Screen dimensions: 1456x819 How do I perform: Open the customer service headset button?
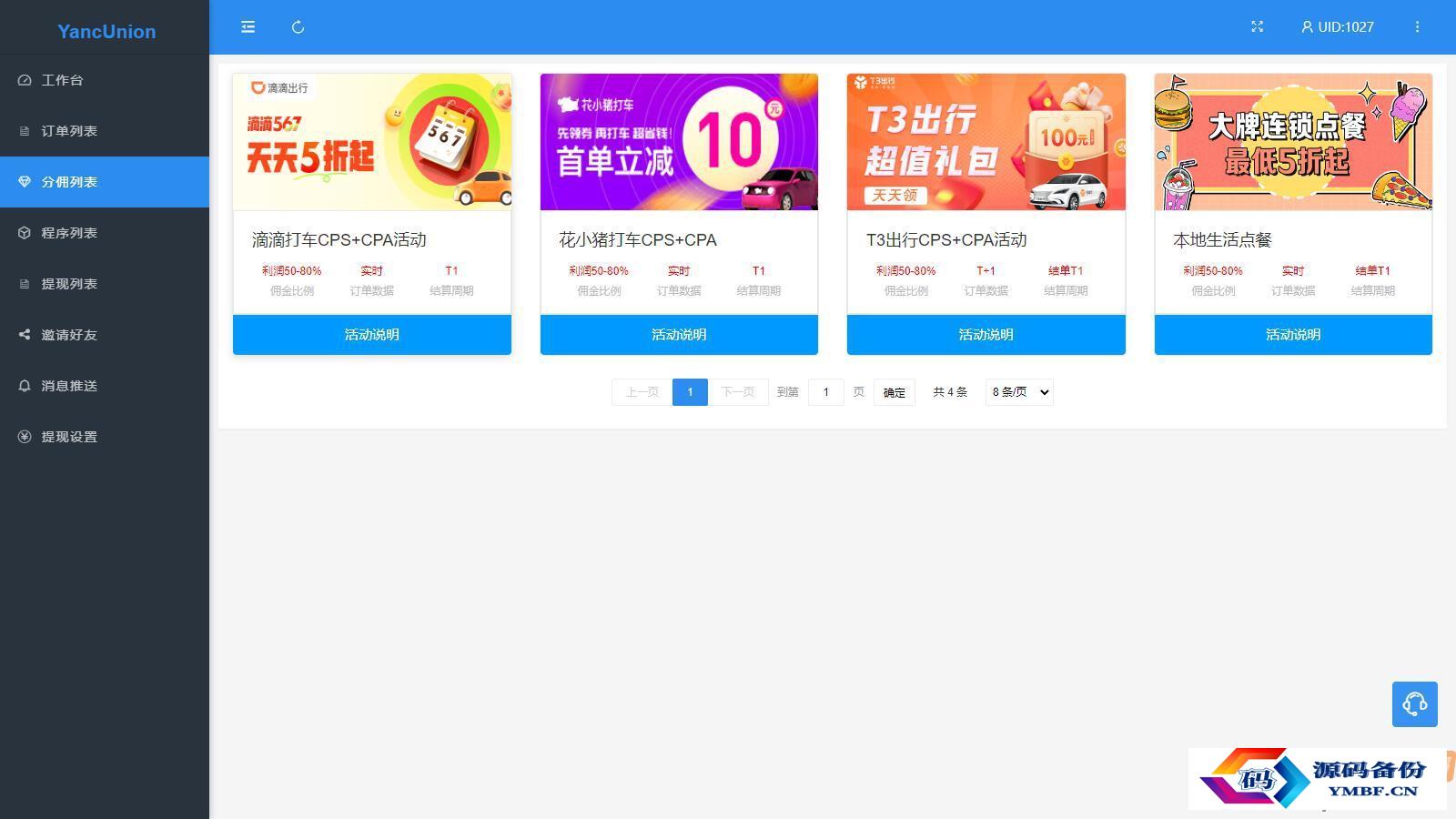click(1414, 704)
